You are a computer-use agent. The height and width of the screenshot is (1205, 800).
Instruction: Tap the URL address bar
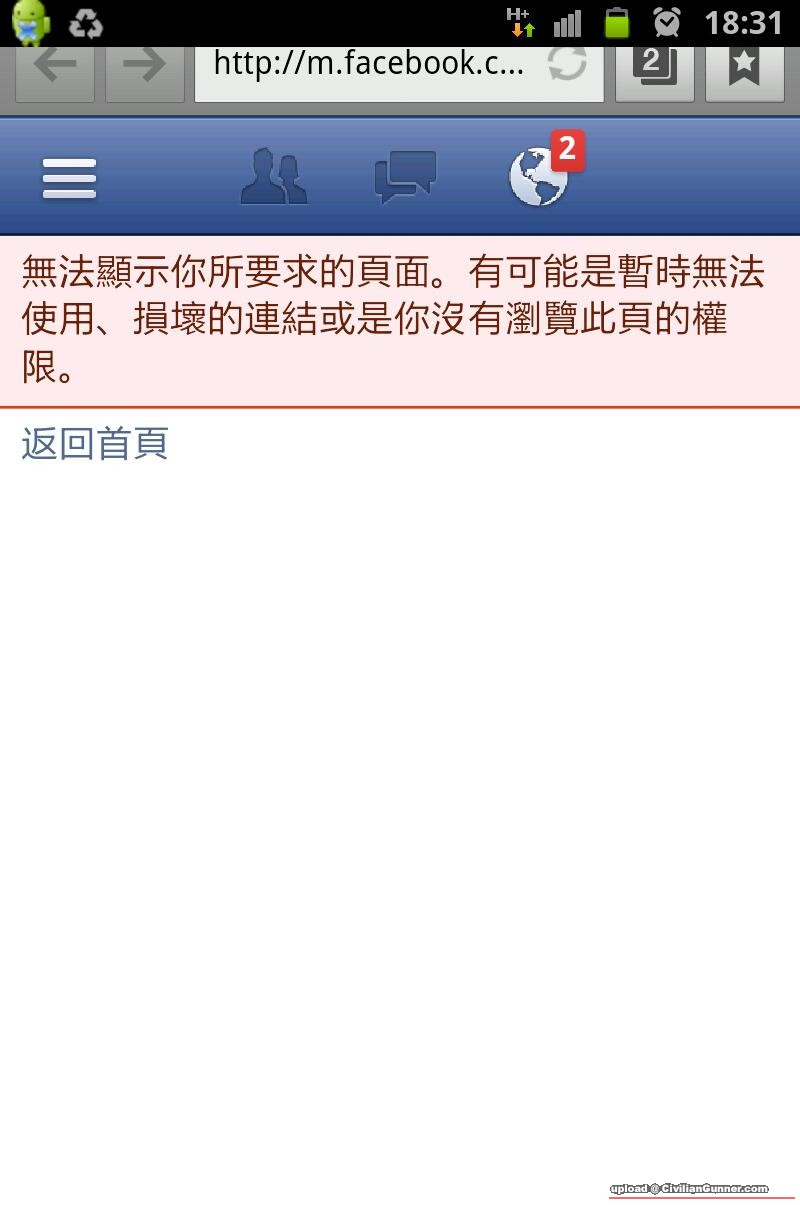370,68
